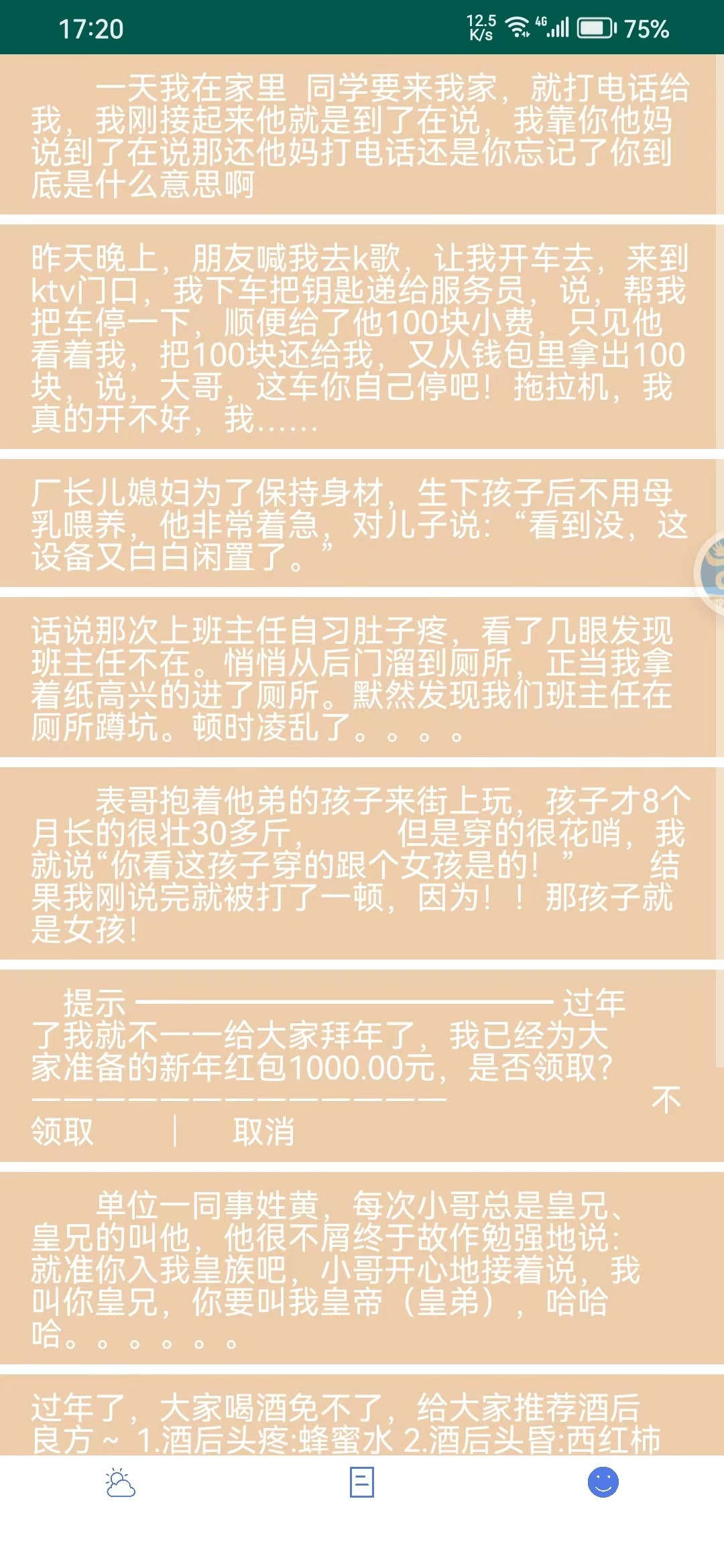724x1568 pixels.
Task: Switch to the smiley jokes tab
Action: coord(603,1482)
